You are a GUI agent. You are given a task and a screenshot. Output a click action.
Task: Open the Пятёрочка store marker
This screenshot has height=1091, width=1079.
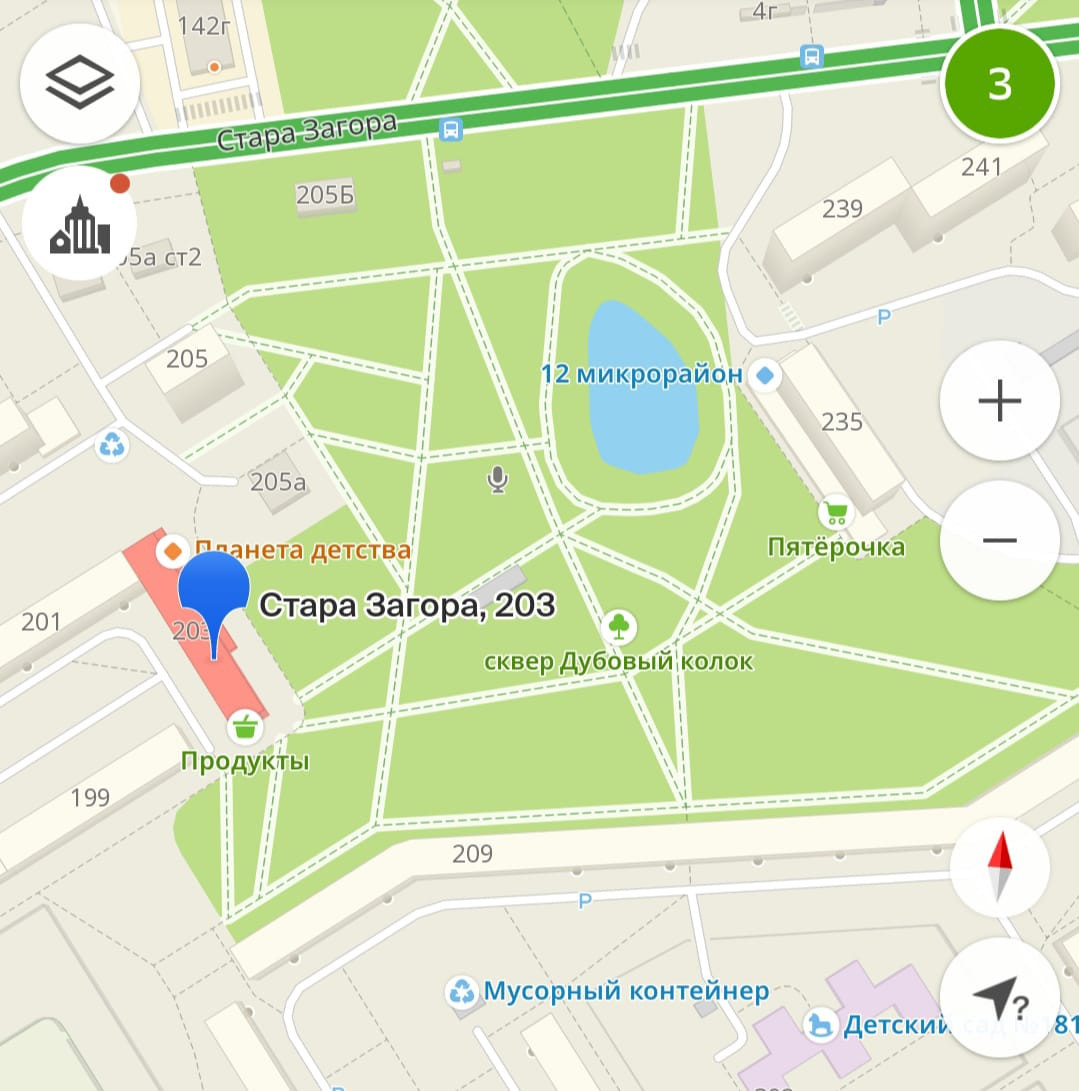click(834, 514)
